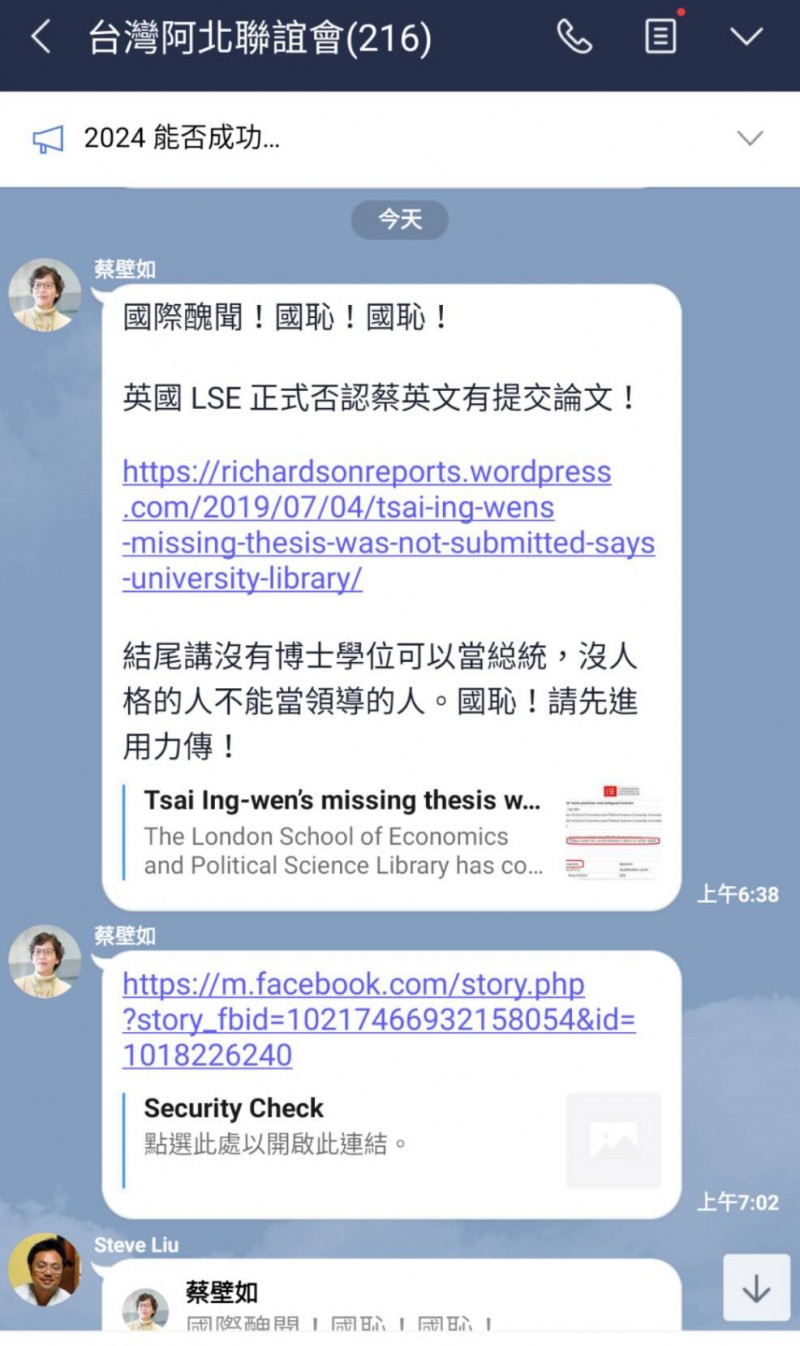Screen dimensions: 800x1346
Task: Start a group voice call
Action: (x=574, y=38)
